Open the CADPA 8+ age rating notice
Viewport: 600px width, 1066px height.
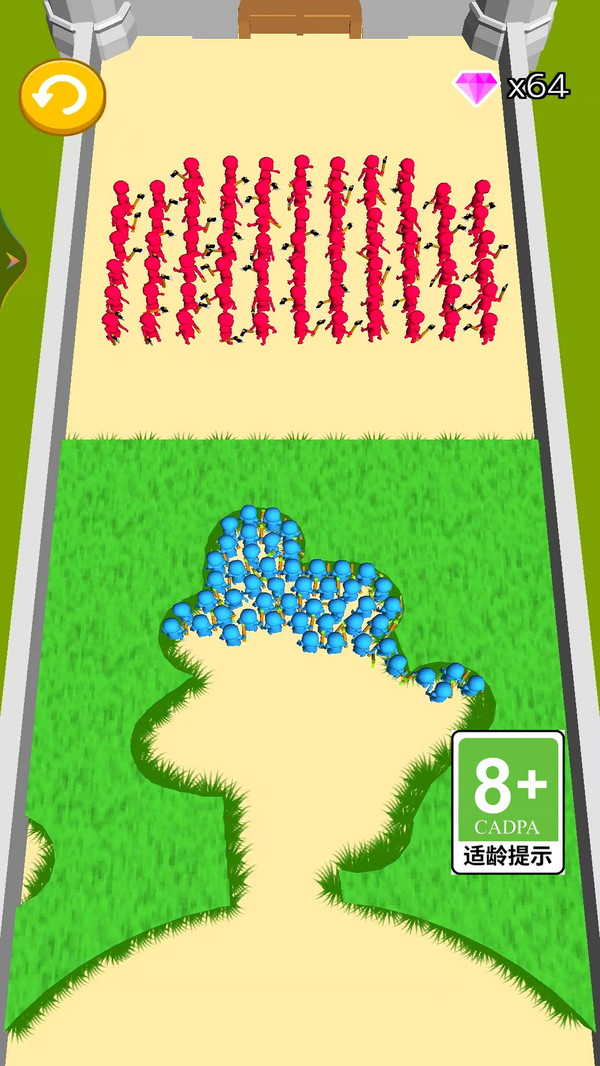tap(508, 802)
